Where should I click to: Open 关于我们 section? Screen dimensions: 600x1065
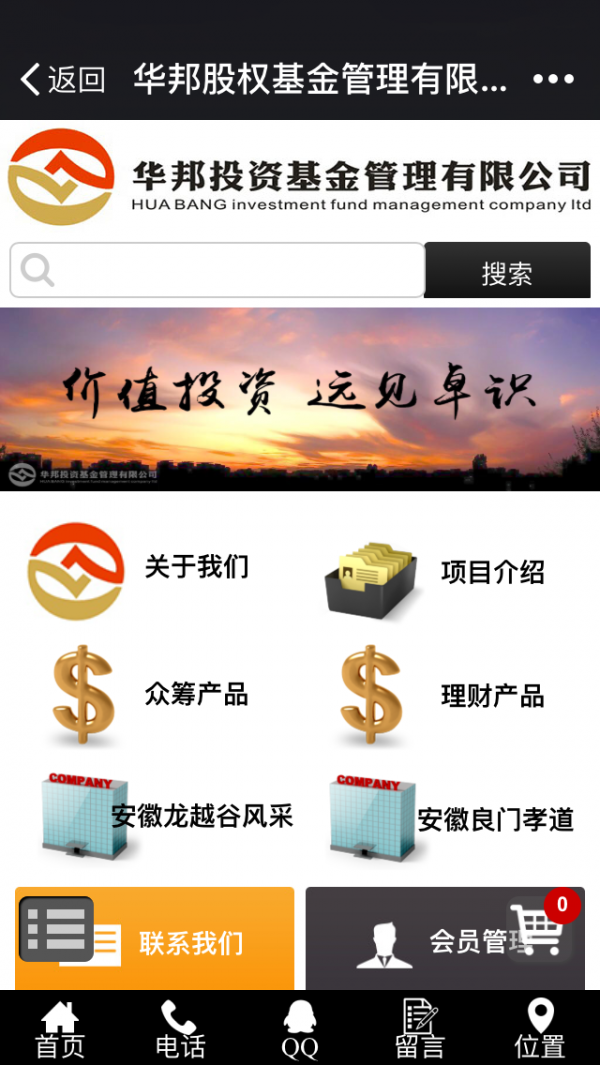(x=140, y=570)
